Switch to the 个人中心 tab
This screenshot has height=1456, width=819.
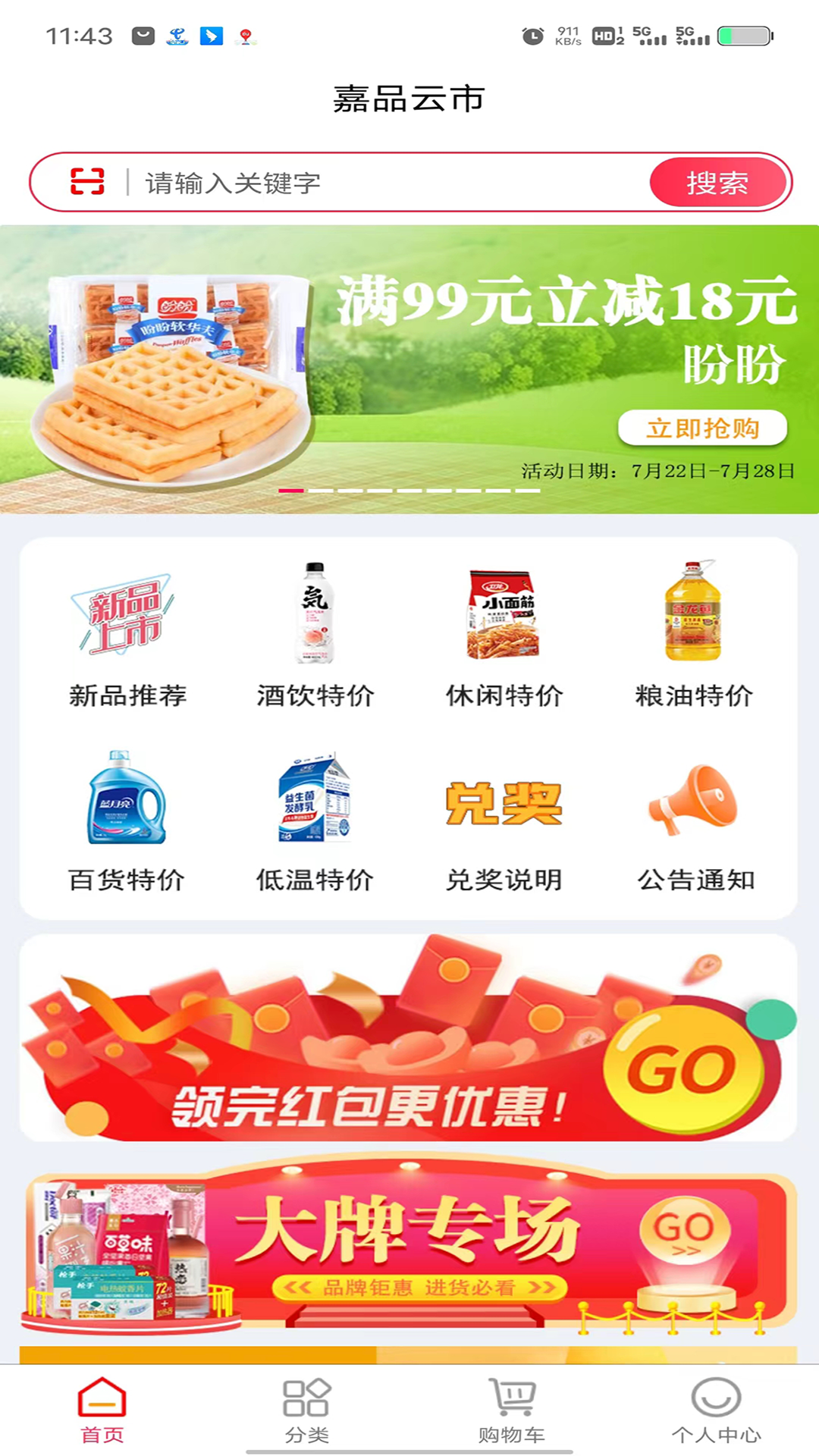716,1410
